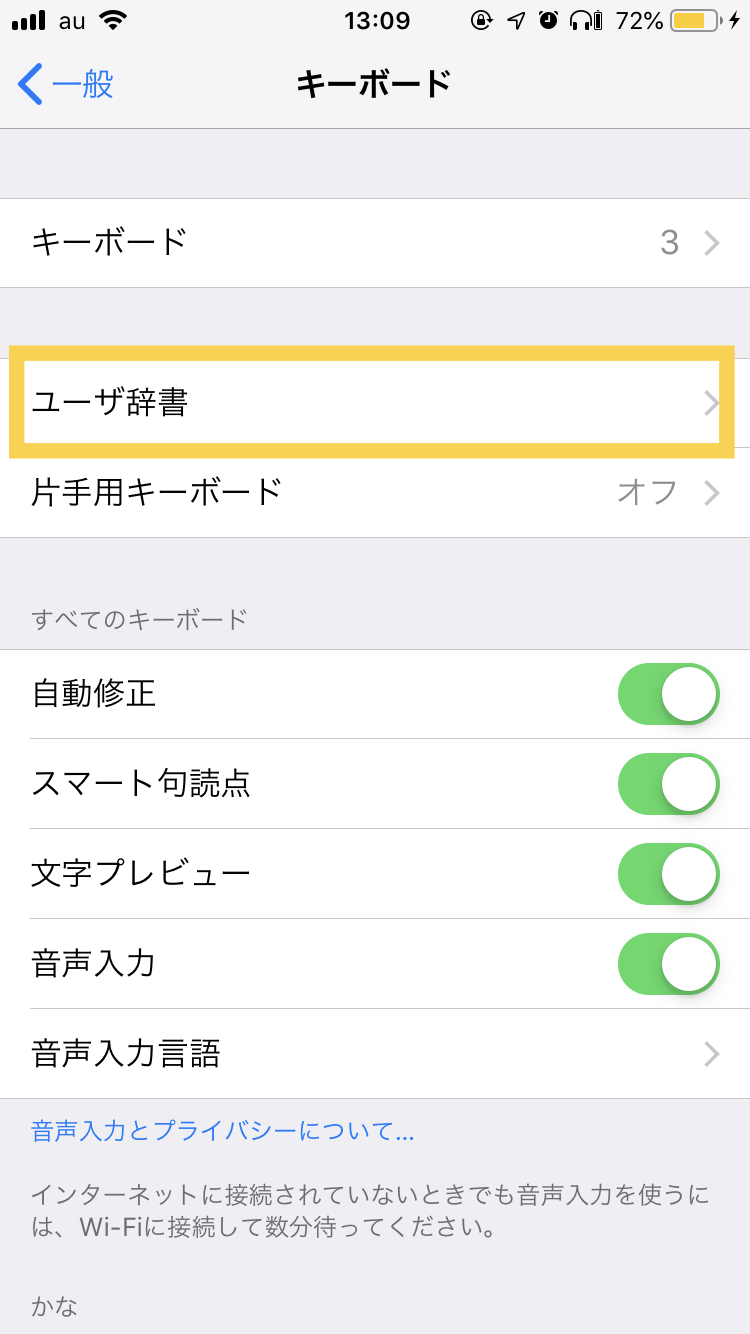Screen dimensions: 750x1334
Task: Toggle 文字プレビュー off
Action: tap(669, 874)
